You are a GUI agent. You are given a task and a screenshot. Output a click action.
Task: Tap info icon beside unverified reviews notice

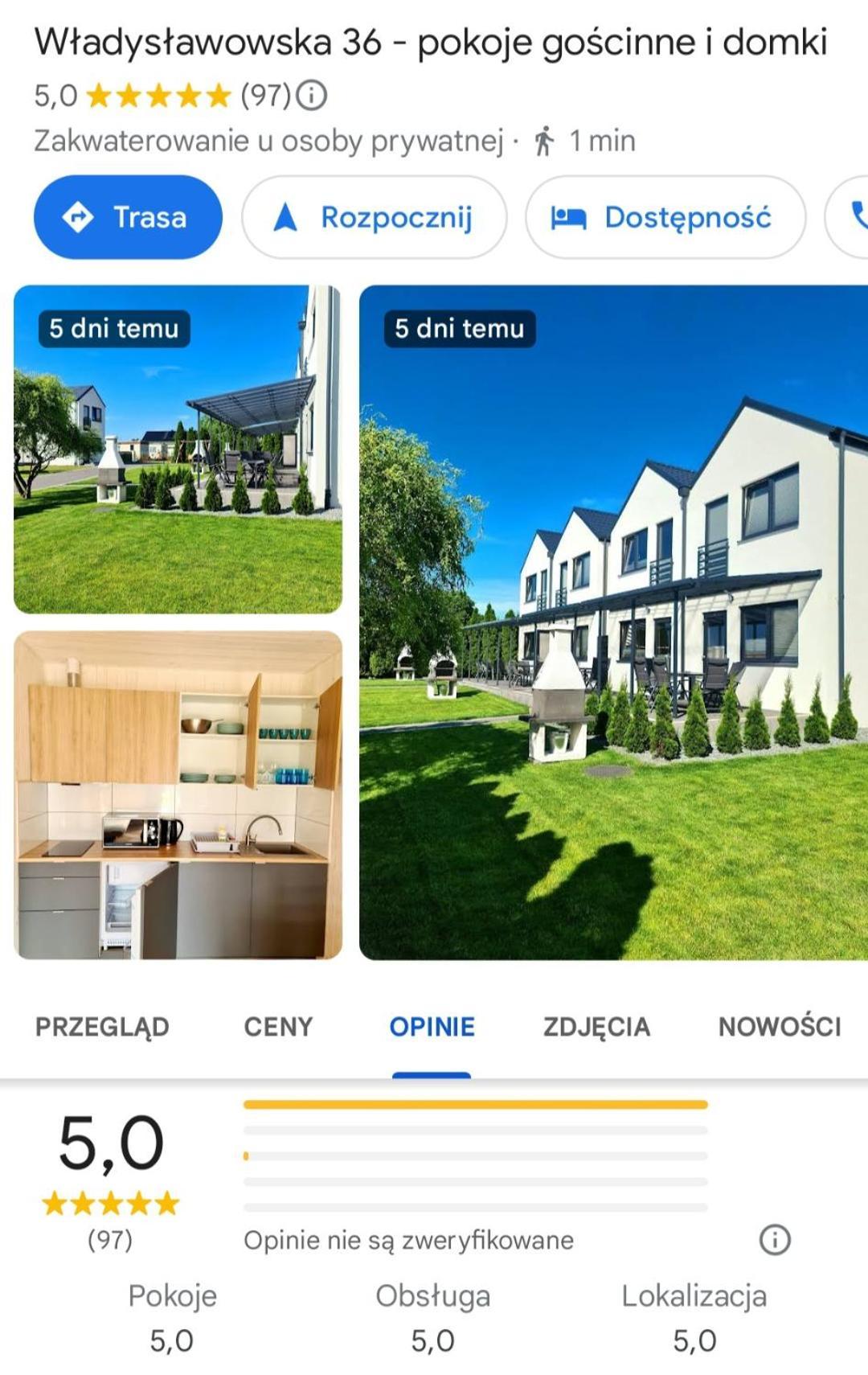tap(775, 1239)
